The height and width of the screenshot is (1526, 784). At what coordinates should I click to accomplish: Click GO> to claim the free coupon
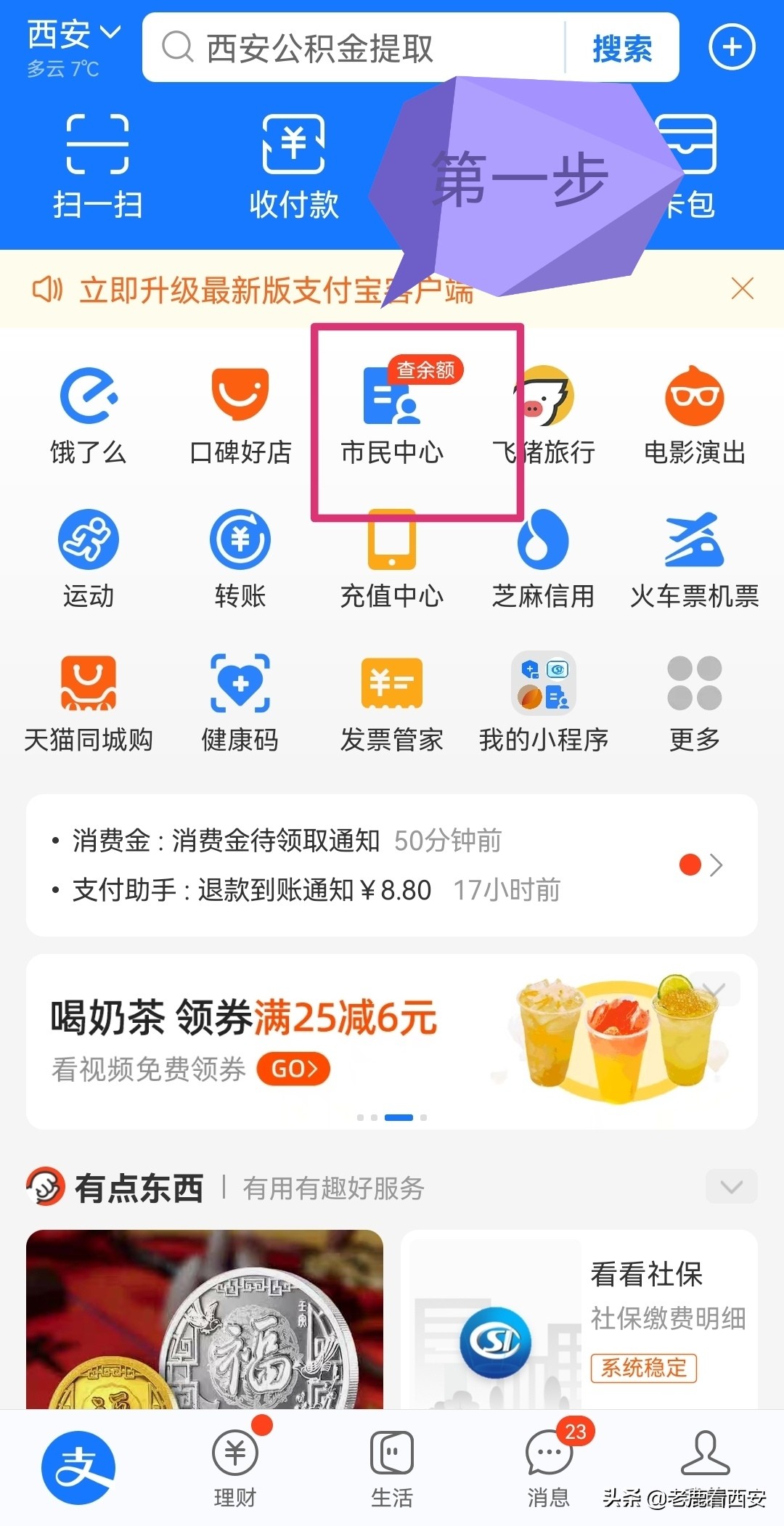293,1069
